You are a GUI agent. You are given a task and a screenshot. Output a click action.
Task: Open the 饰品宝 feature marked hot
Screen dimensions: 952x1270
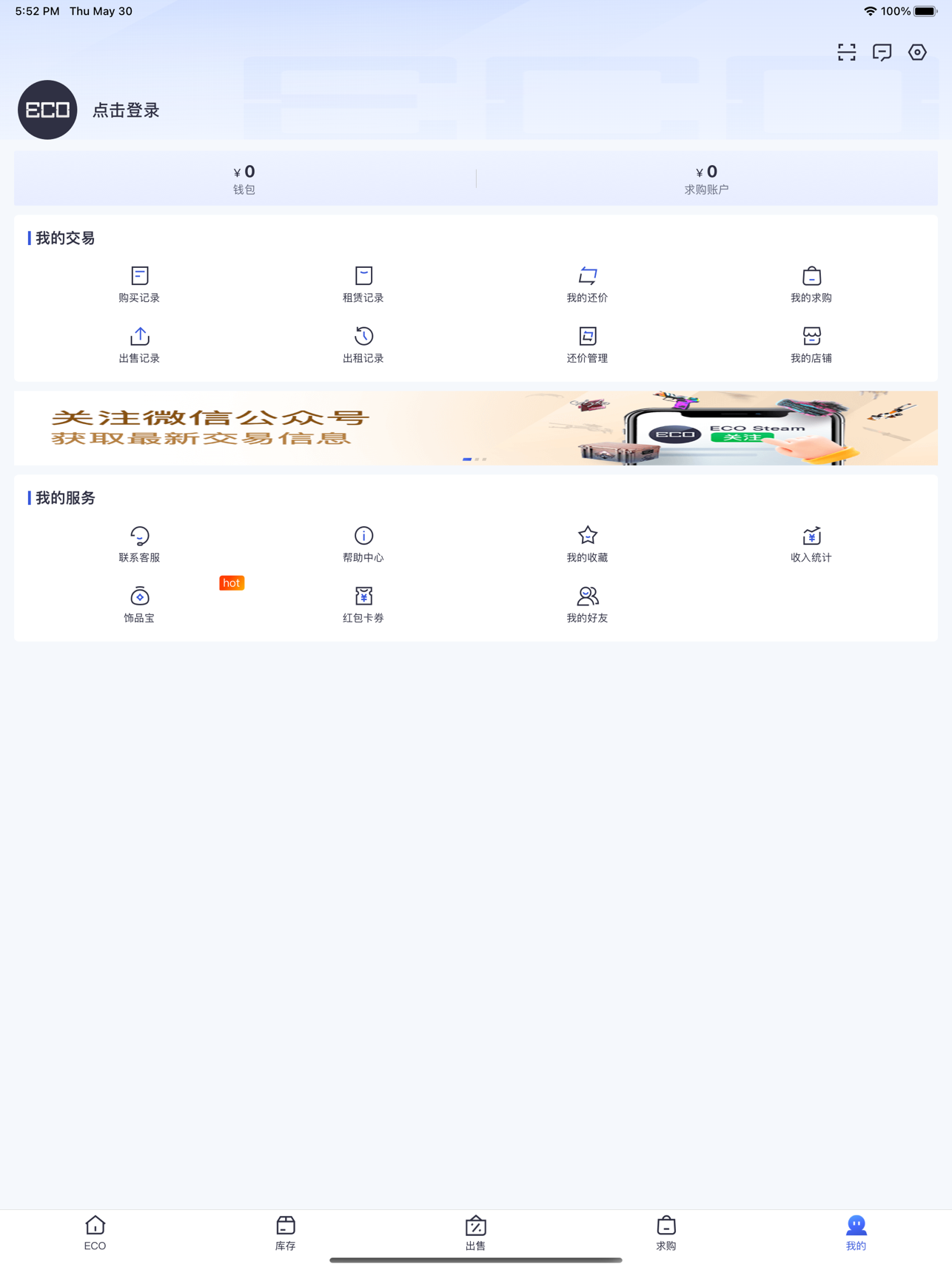click(x=139, y=602)
